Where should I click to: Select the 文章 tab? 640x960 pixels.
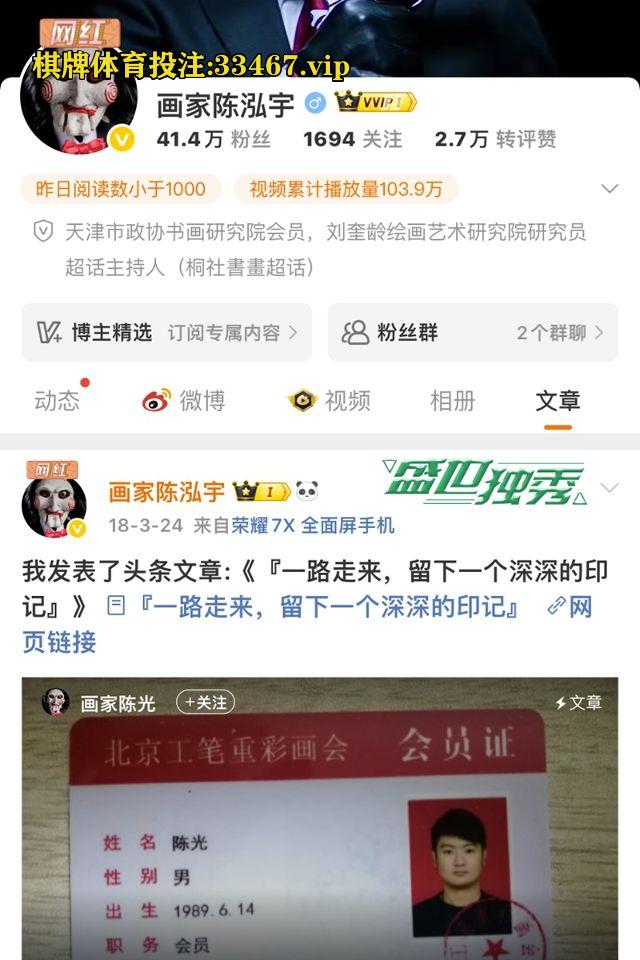tap(557, 401)
